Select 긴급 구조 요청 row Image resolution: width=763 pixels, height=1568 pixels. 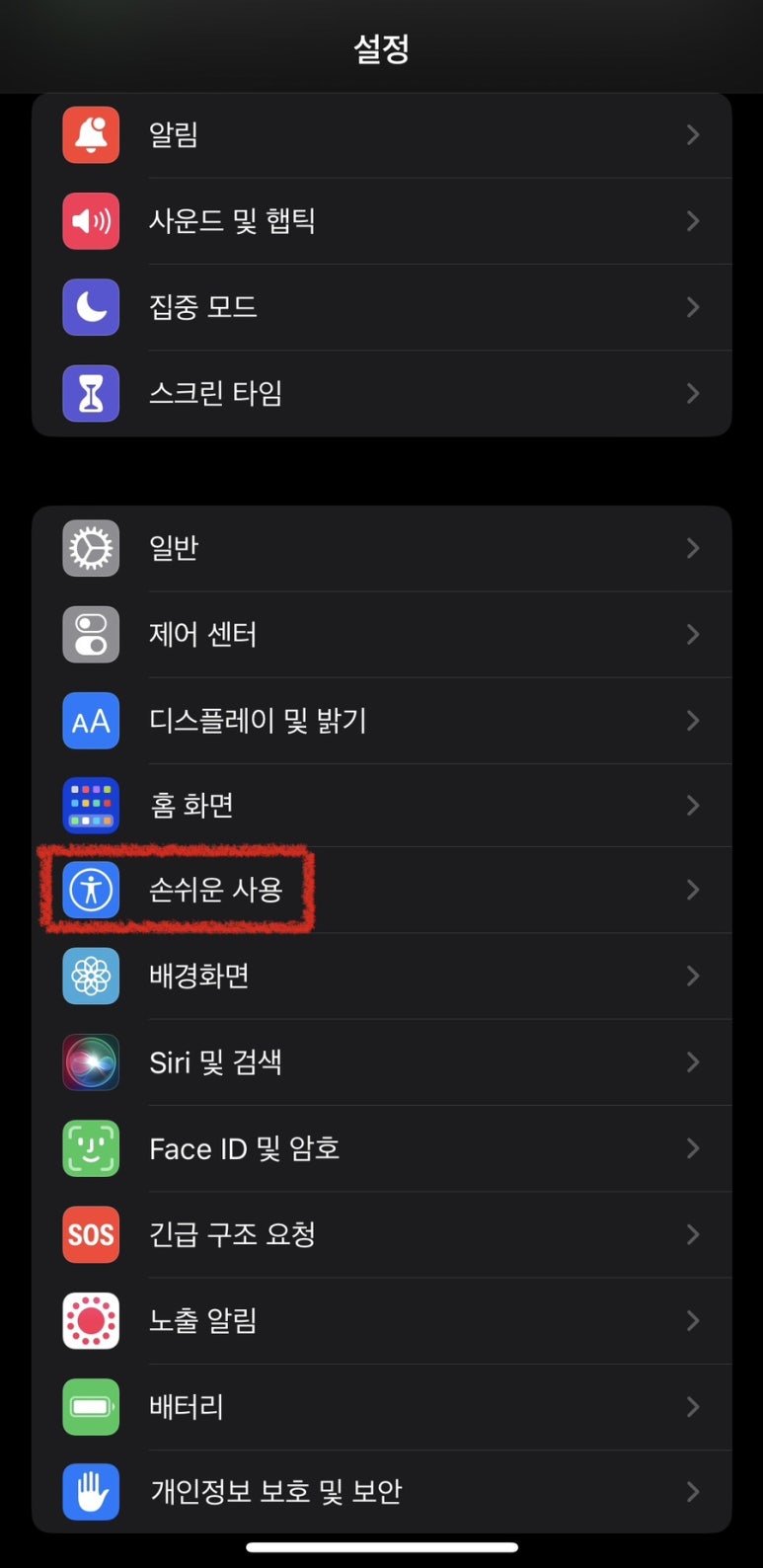point(381,1234)
